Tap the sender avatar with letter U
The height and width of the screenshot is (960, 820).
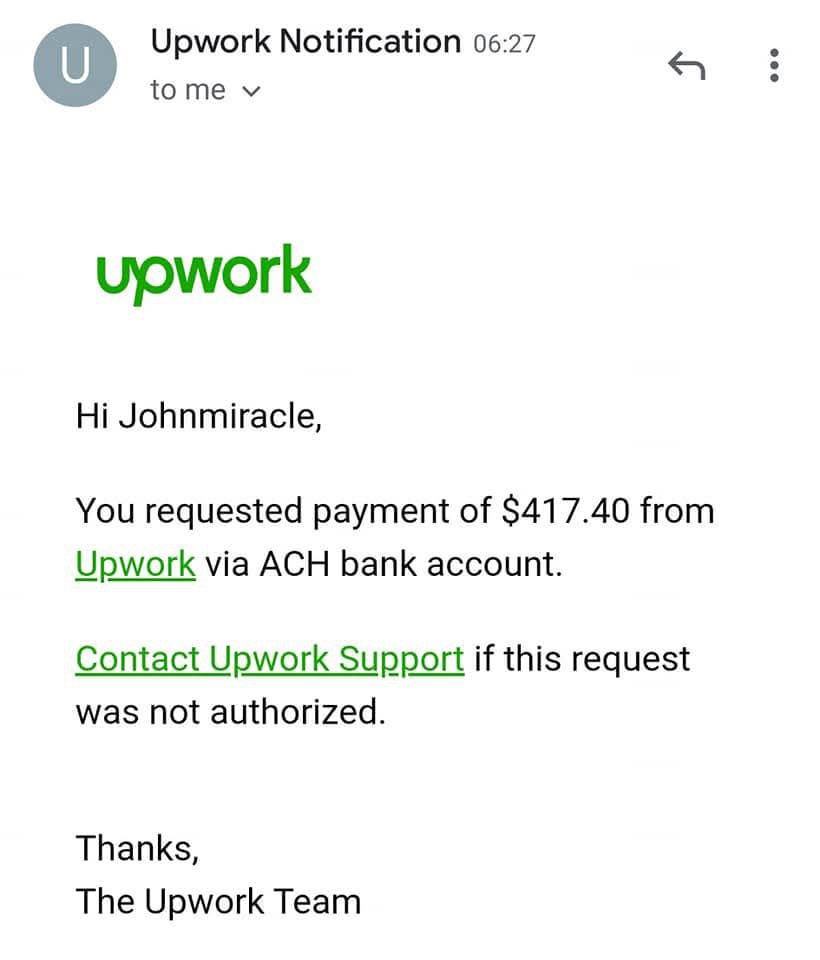(75, 66)
